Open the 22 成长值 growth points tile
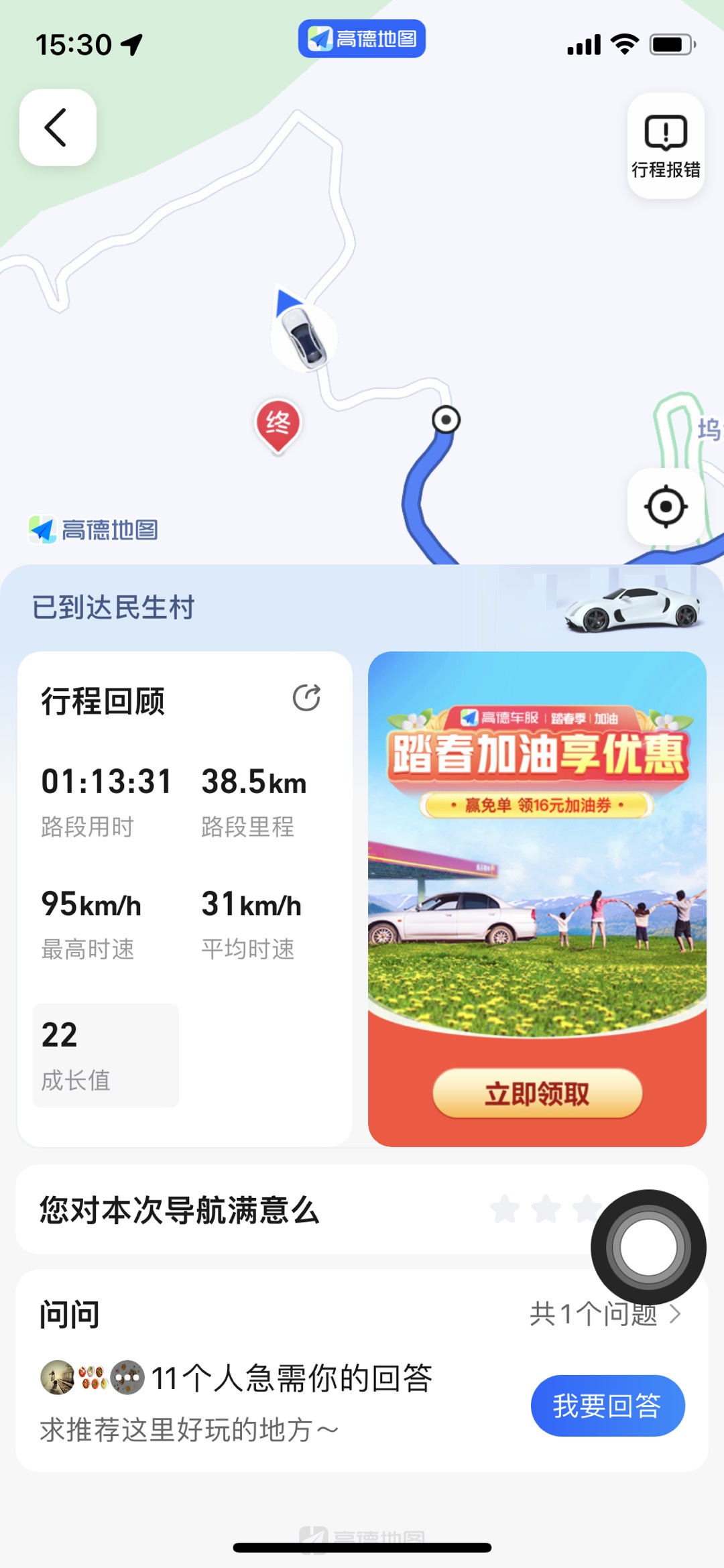The height and width of the screenshot is (1568, 724). point(106,1055)
